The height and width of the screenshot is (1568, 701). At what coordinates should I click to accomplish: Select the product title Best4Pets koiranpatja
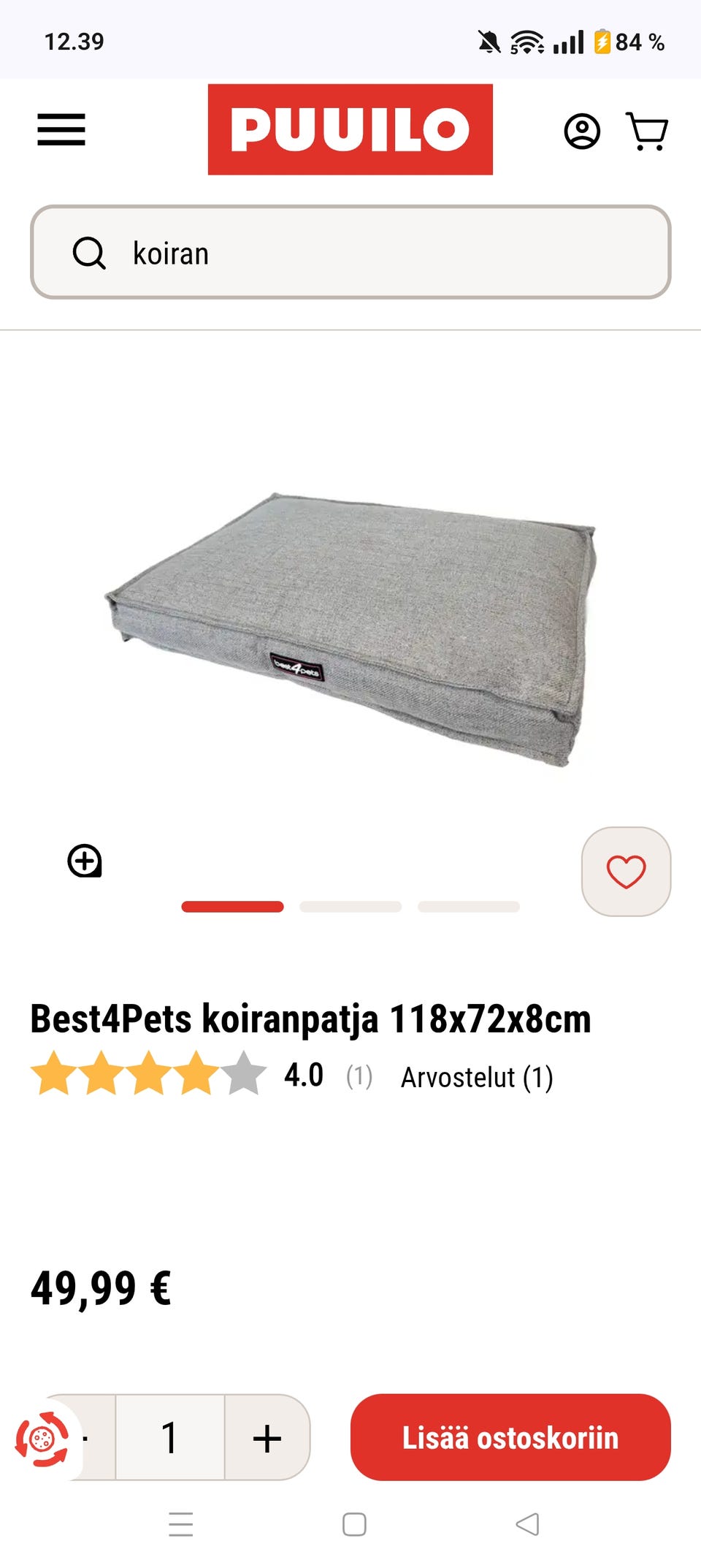pos(310,1018)
